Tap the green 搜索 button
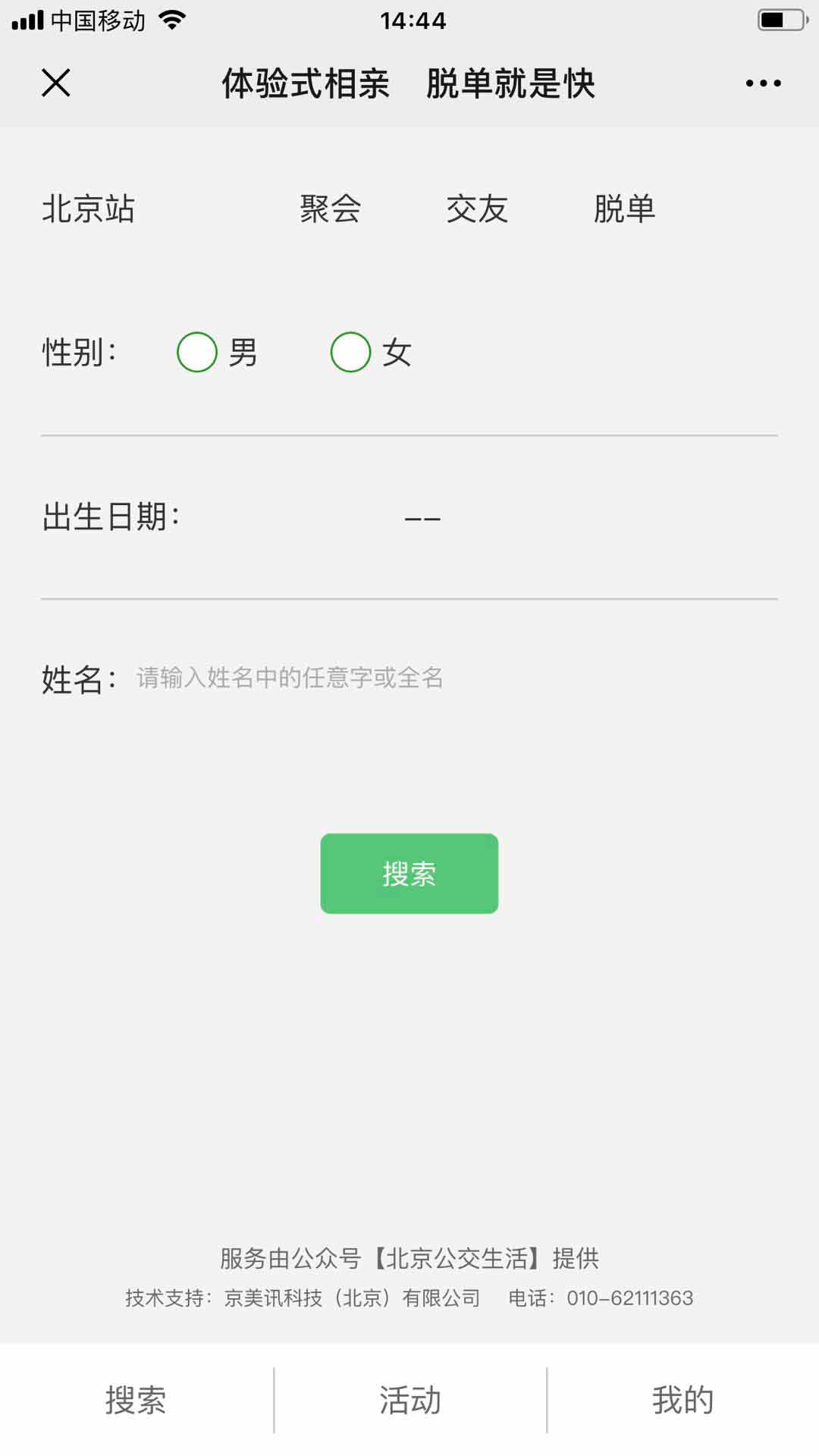This screenshot has height=1456, width=819. tap(409, 874)
